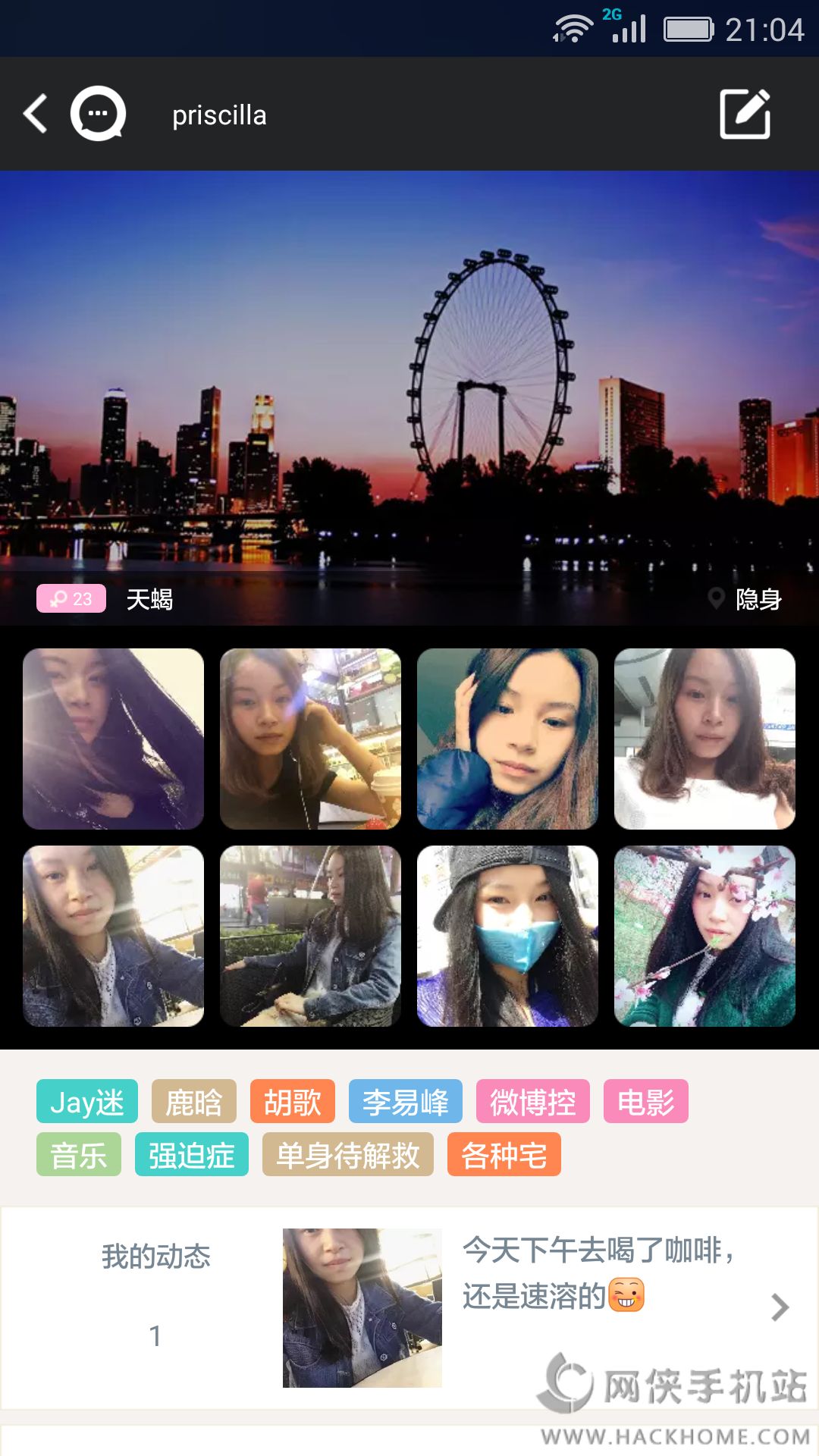Open the photo with pink flower crown
This screenshot has height=1456, width=819.
704,936
